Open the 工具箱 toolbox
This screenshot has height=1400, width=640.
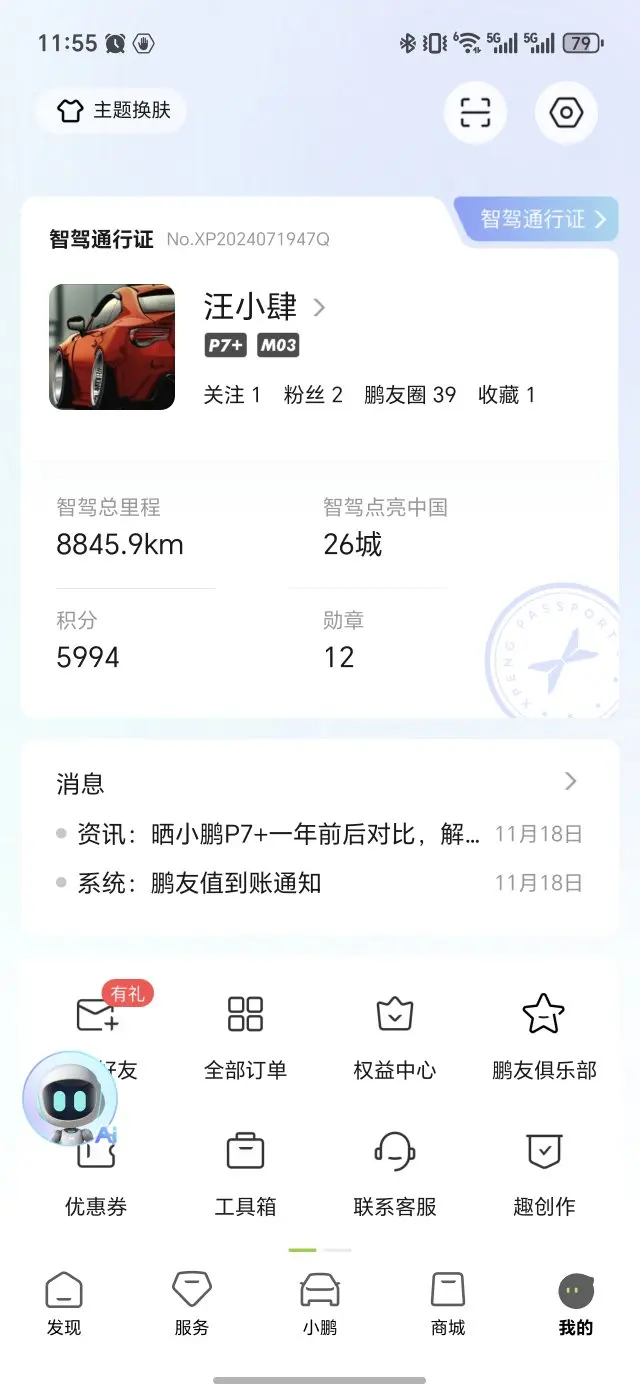click(x=245, y=1170)
